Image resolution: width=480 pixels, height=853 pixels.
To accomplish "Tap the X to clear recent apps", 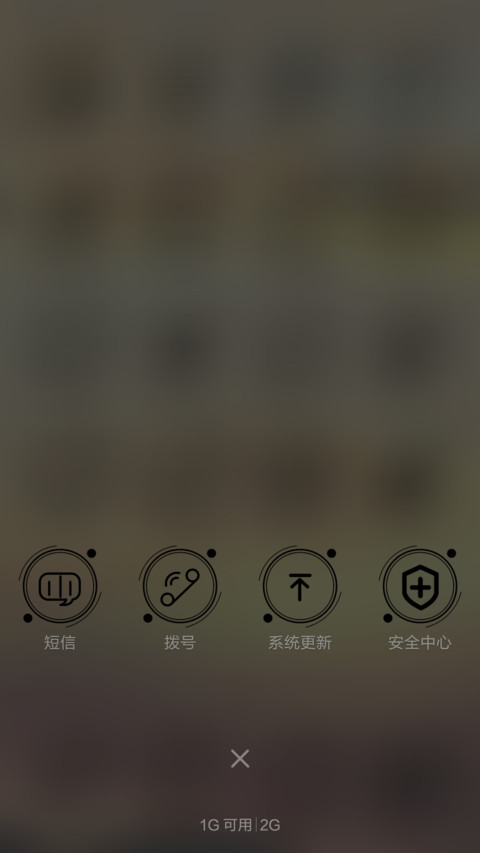I will tap(240, 758).
